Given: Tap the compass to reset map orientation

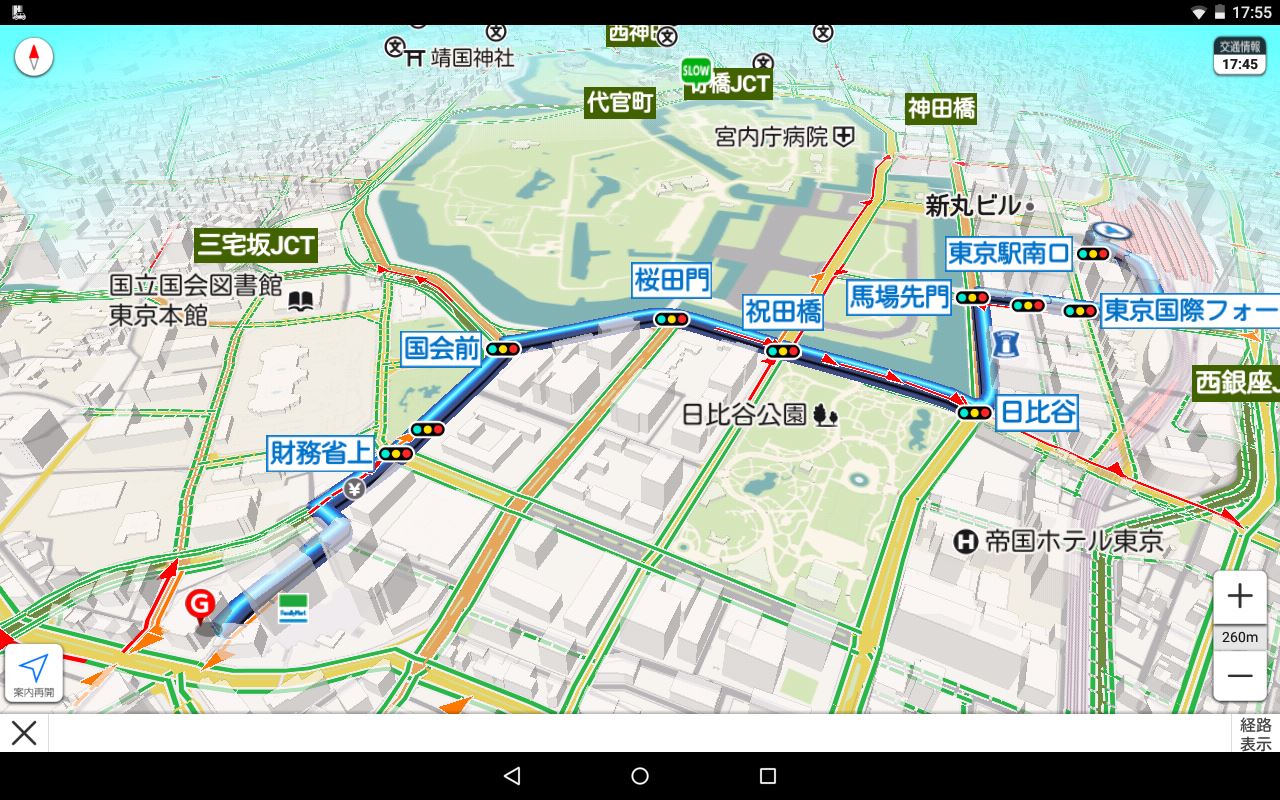Looking at the screenshot, I should tap(33, 56).
